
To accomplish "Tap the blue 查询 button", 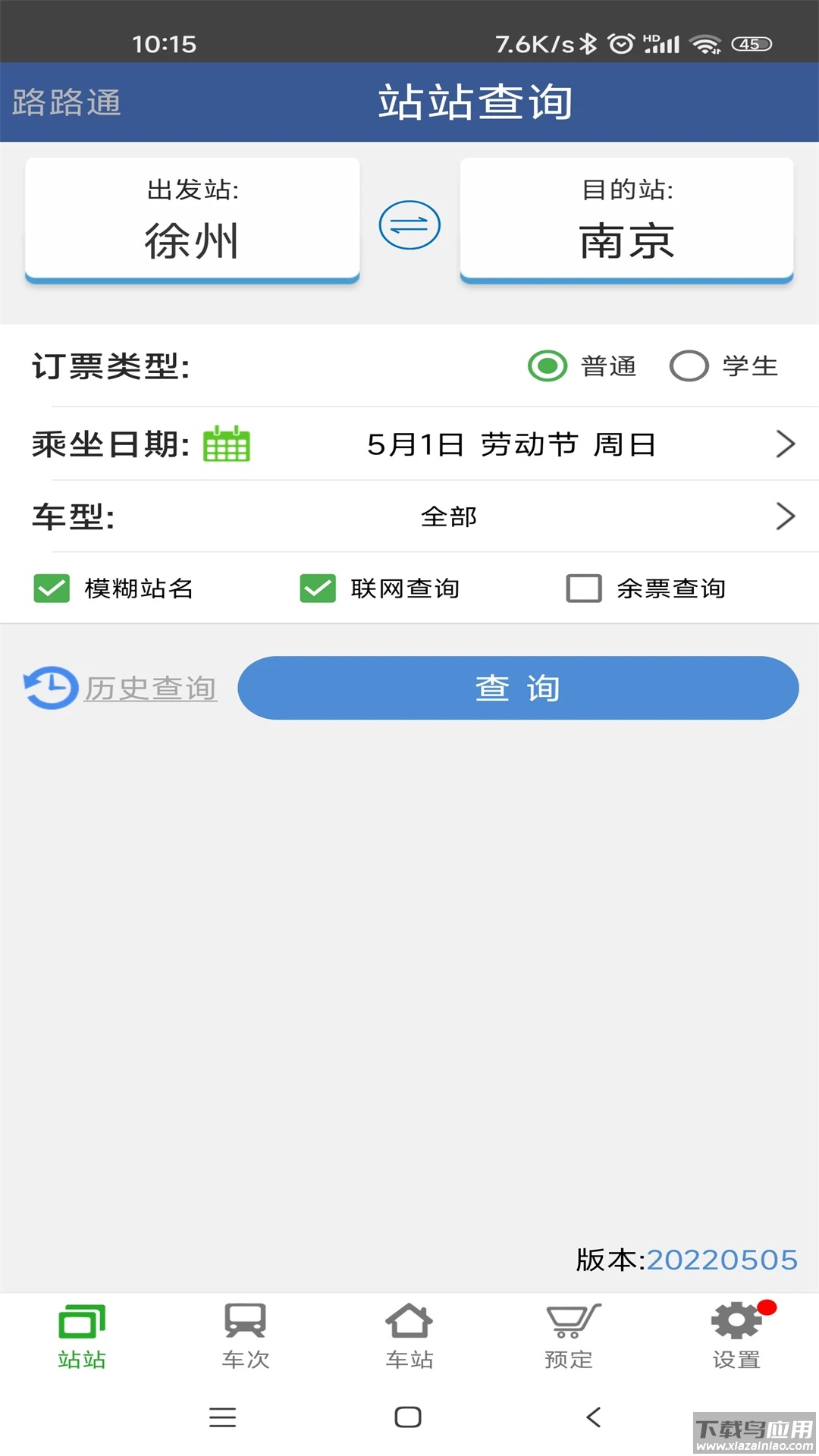I will pyautogui.click(x=518, y=688).
